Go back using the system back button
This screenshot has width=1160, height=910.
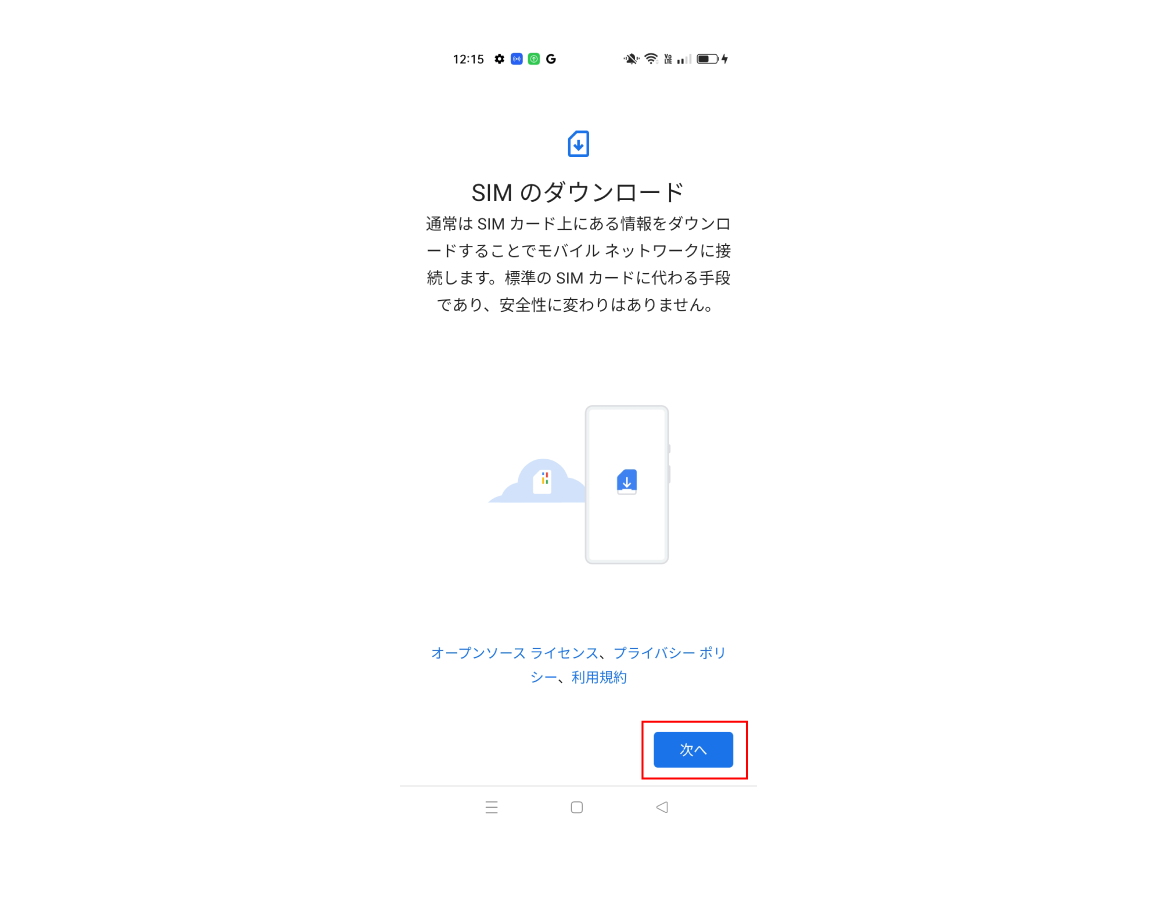pyautogui.click(x=661, y=807)
